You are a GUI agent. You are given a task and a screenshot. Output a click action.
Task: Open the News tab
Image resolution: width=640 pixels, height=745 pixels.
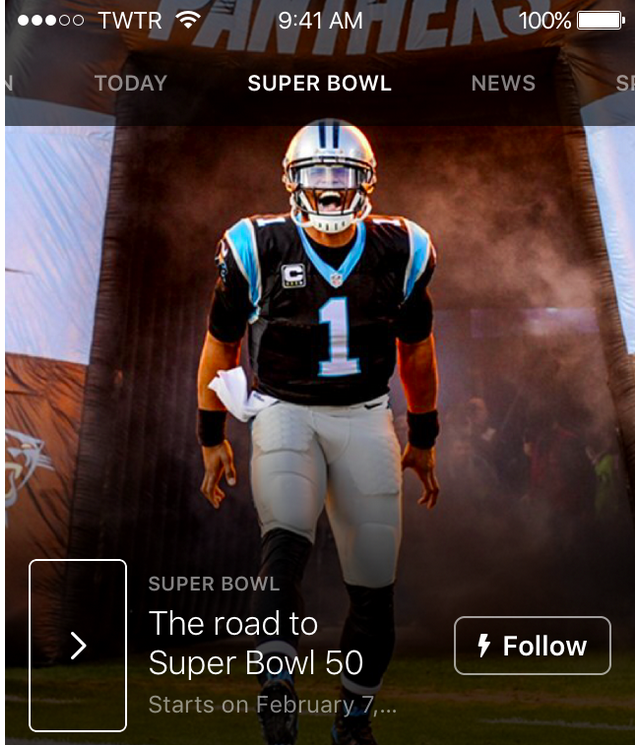pos(503,84)
